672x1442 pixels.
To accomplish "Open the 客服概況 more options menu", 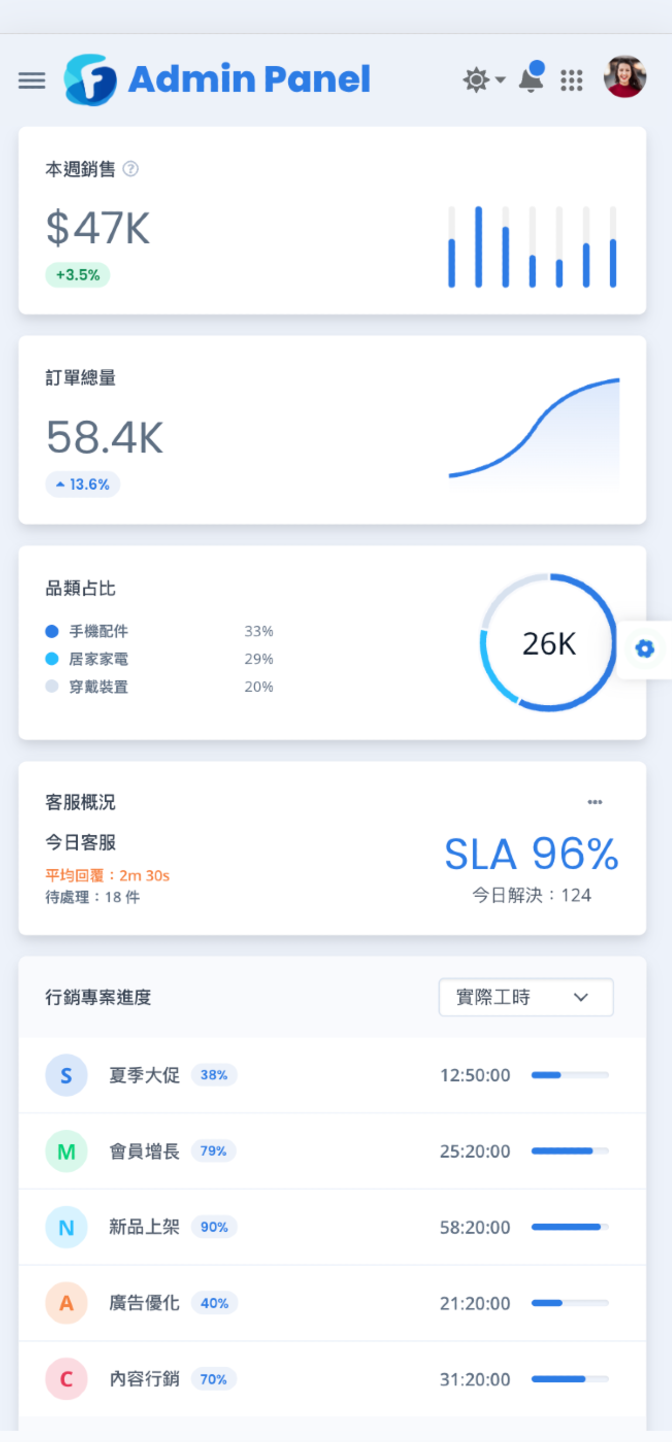I will [x=595, y=802].
